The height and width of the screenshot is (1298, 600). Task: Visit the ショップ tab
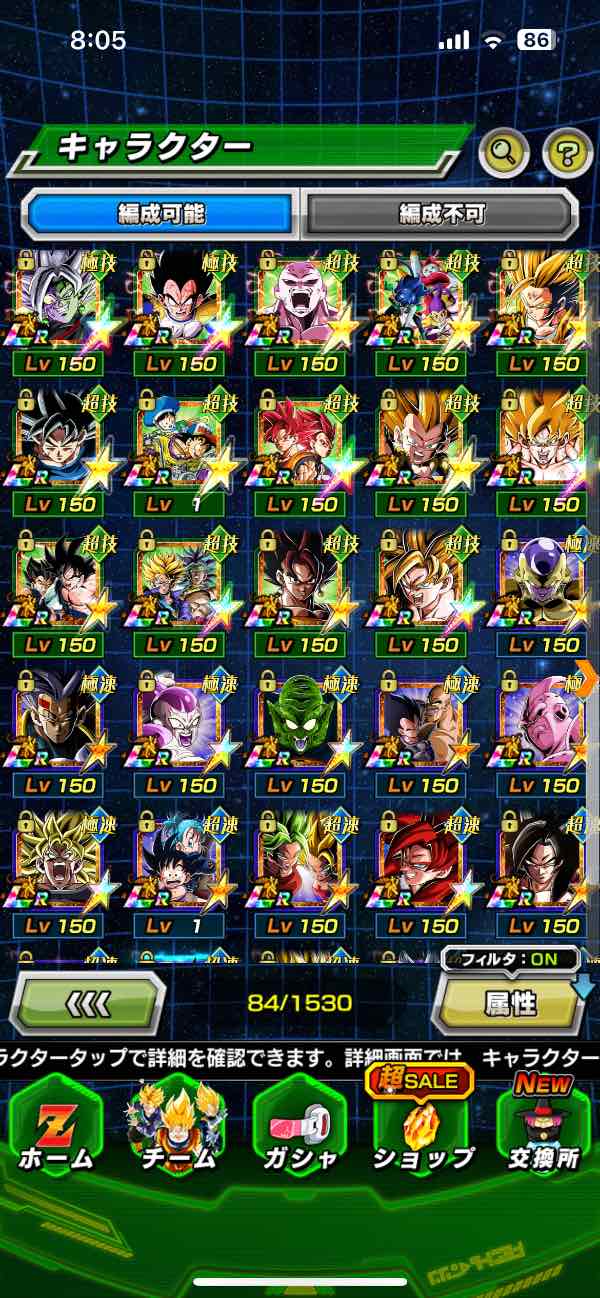tap(421, 1127)
